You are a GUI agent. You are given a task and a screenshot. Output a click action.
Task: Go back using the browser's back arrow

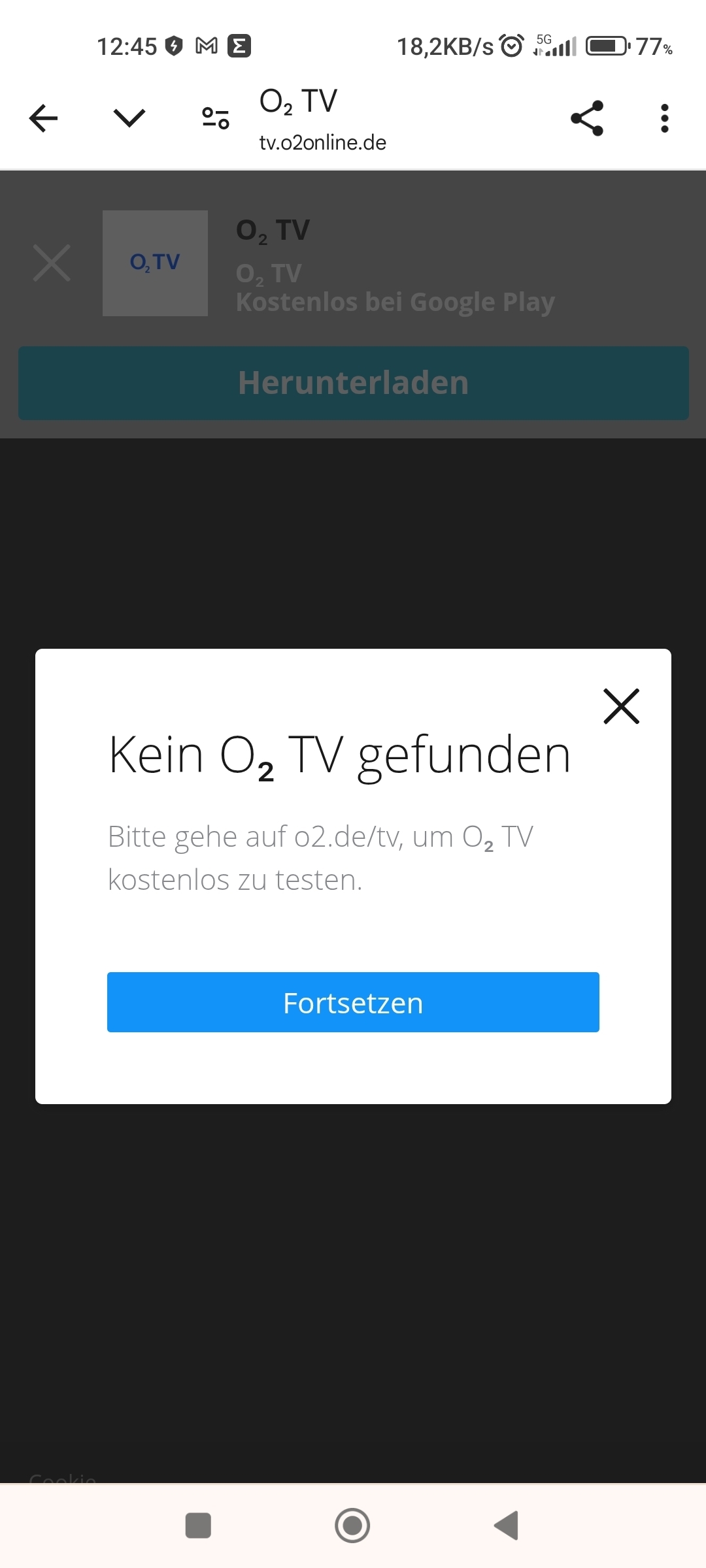point(44,118)
